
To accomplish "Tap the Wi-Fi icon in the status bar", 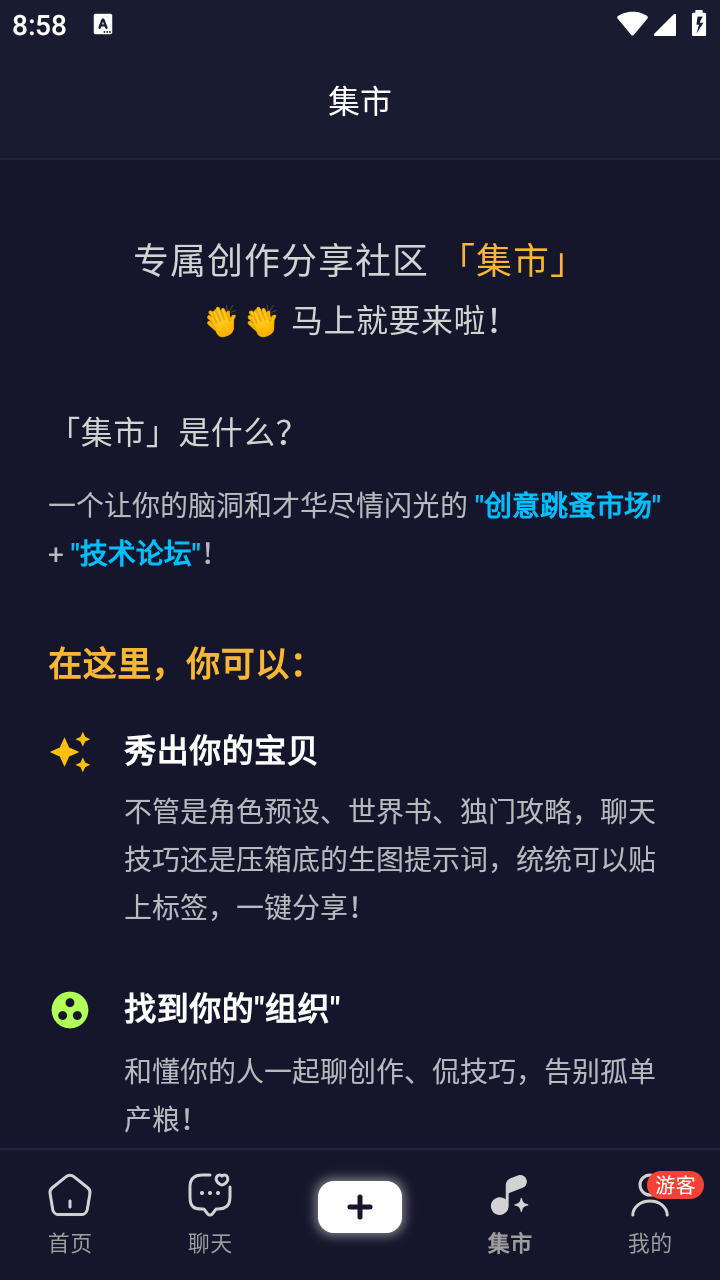I will 630,22.
